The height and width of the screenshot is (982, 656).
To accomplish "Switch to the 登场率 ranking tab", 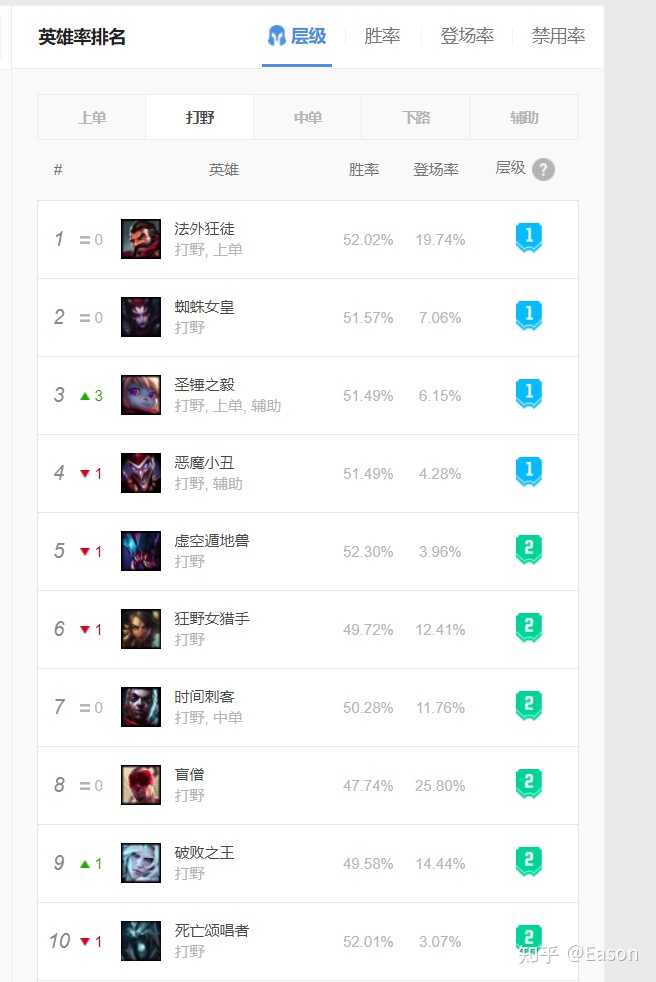I will [467, 36].
